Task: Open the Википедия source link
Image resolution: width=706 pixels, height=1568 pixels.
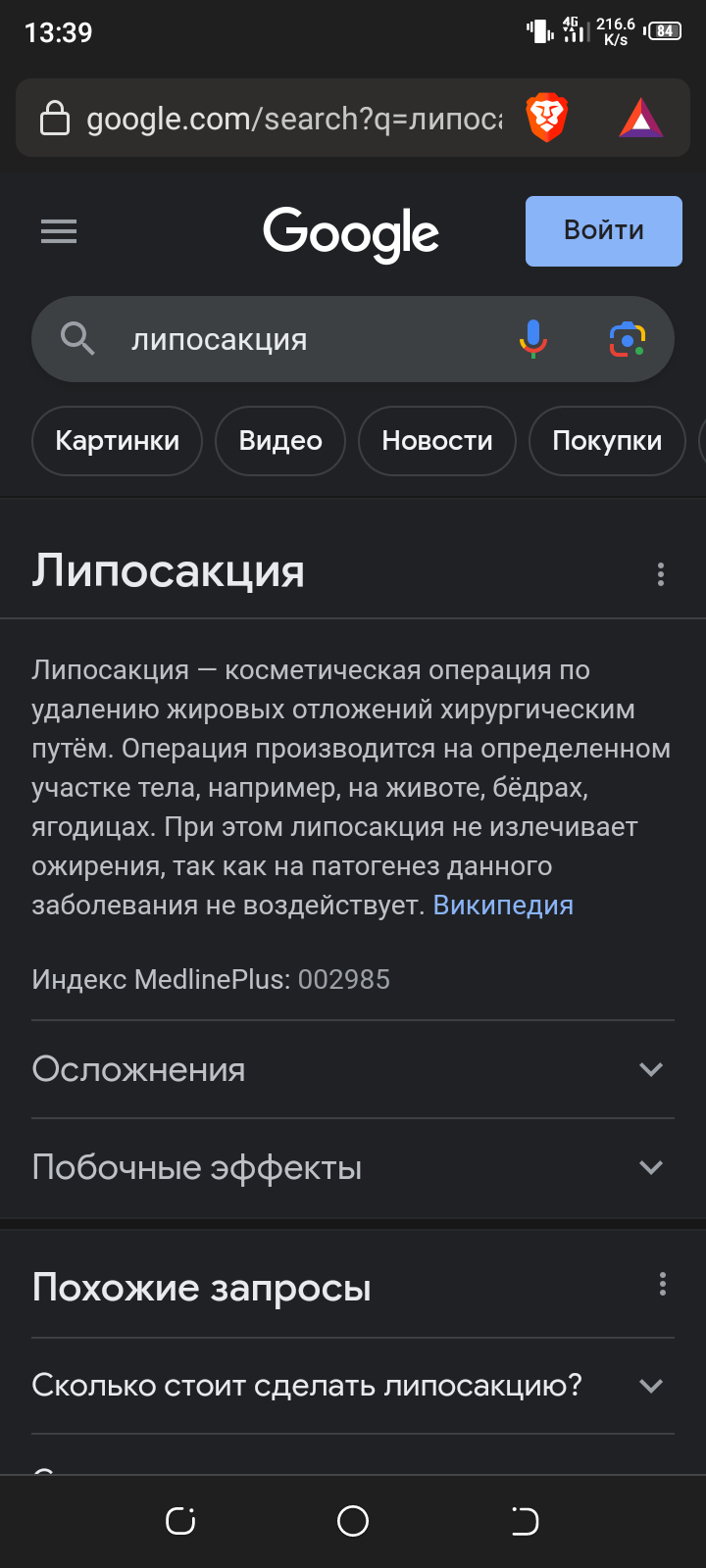Action: tap(503, 906)
